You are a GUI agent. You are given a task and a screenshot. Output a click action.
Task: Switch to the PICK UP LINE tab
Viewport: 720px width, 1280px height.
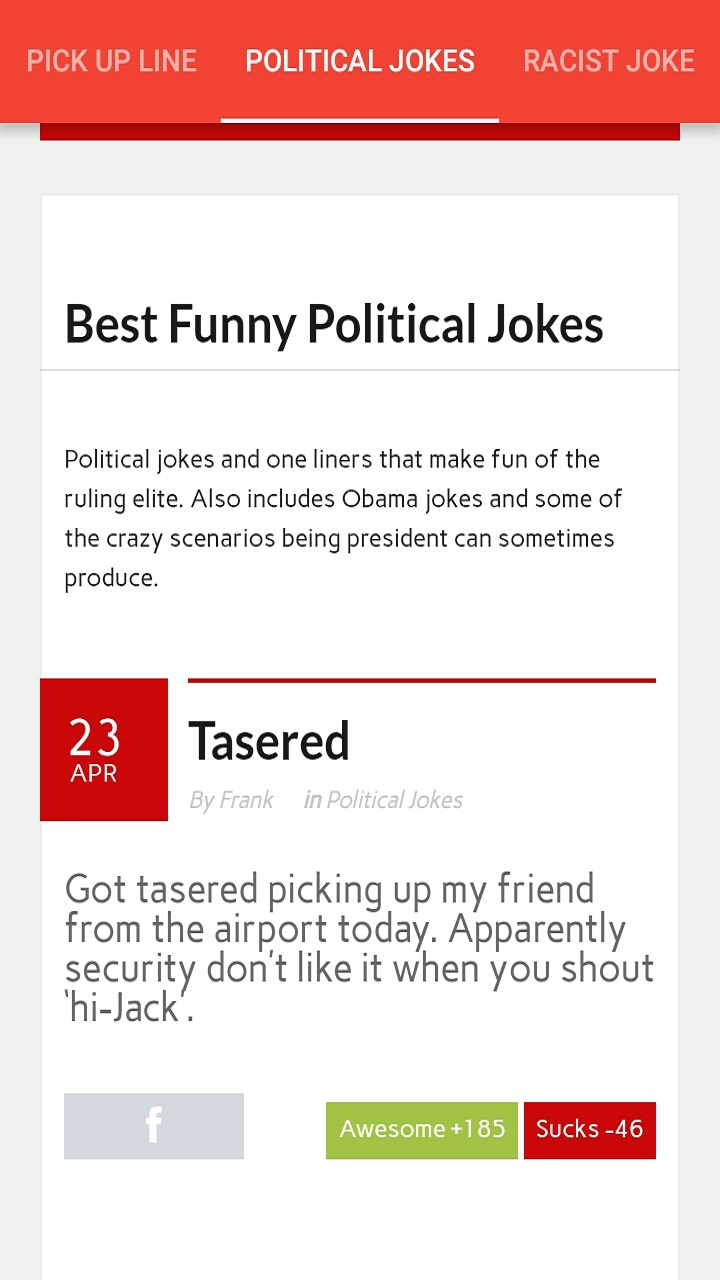pyautogui.click(x=111, y=61)
